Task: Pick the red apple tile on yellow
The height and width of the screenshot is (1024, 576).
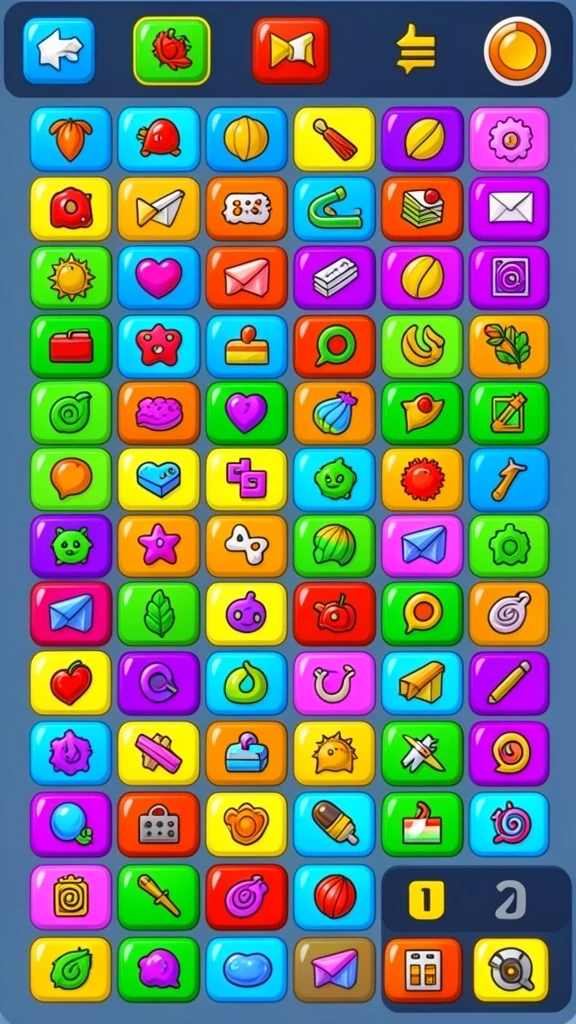Action: [71, 682]
